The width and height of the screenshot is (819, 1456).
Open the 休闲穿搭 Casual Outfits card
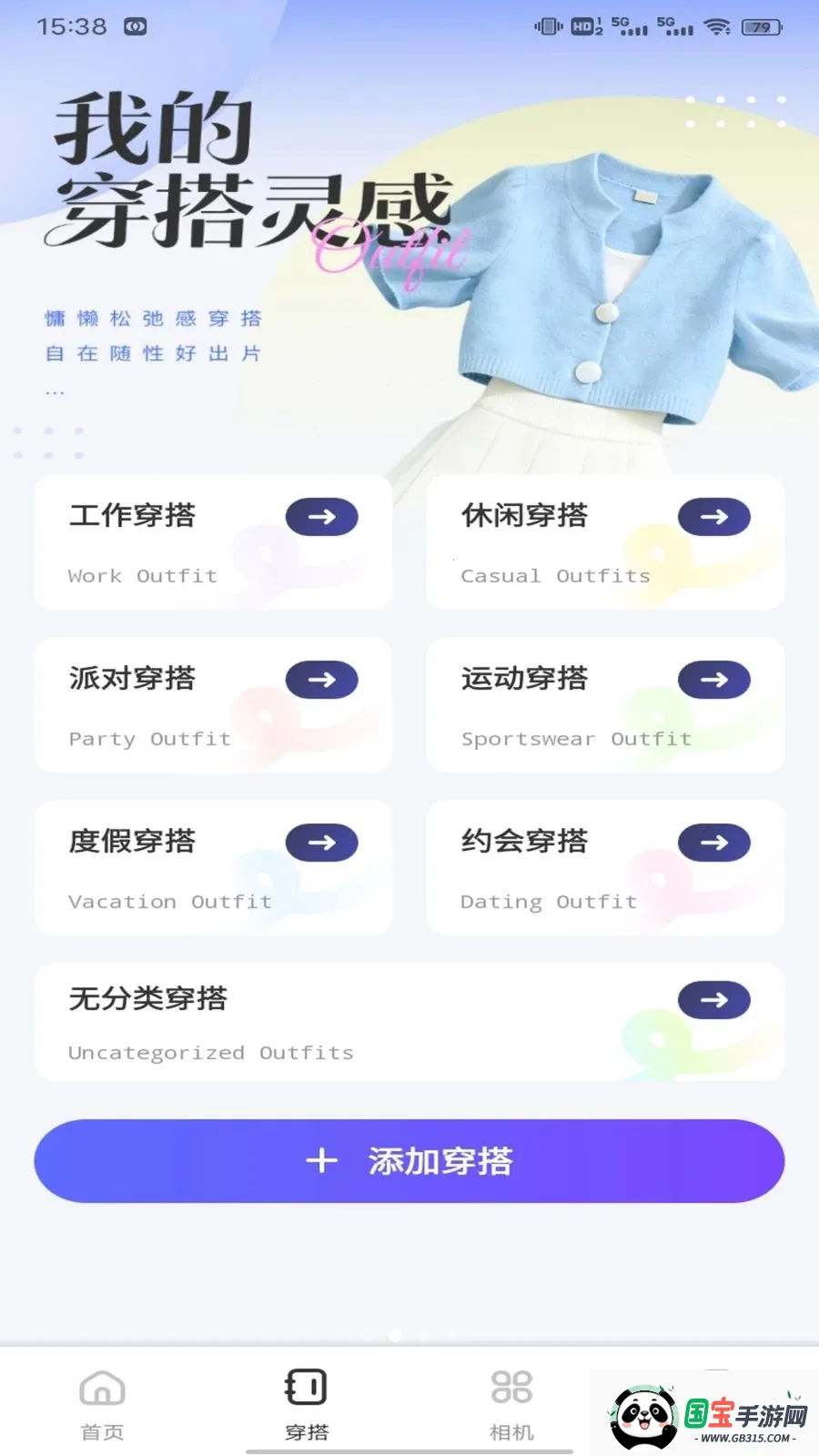605,542
